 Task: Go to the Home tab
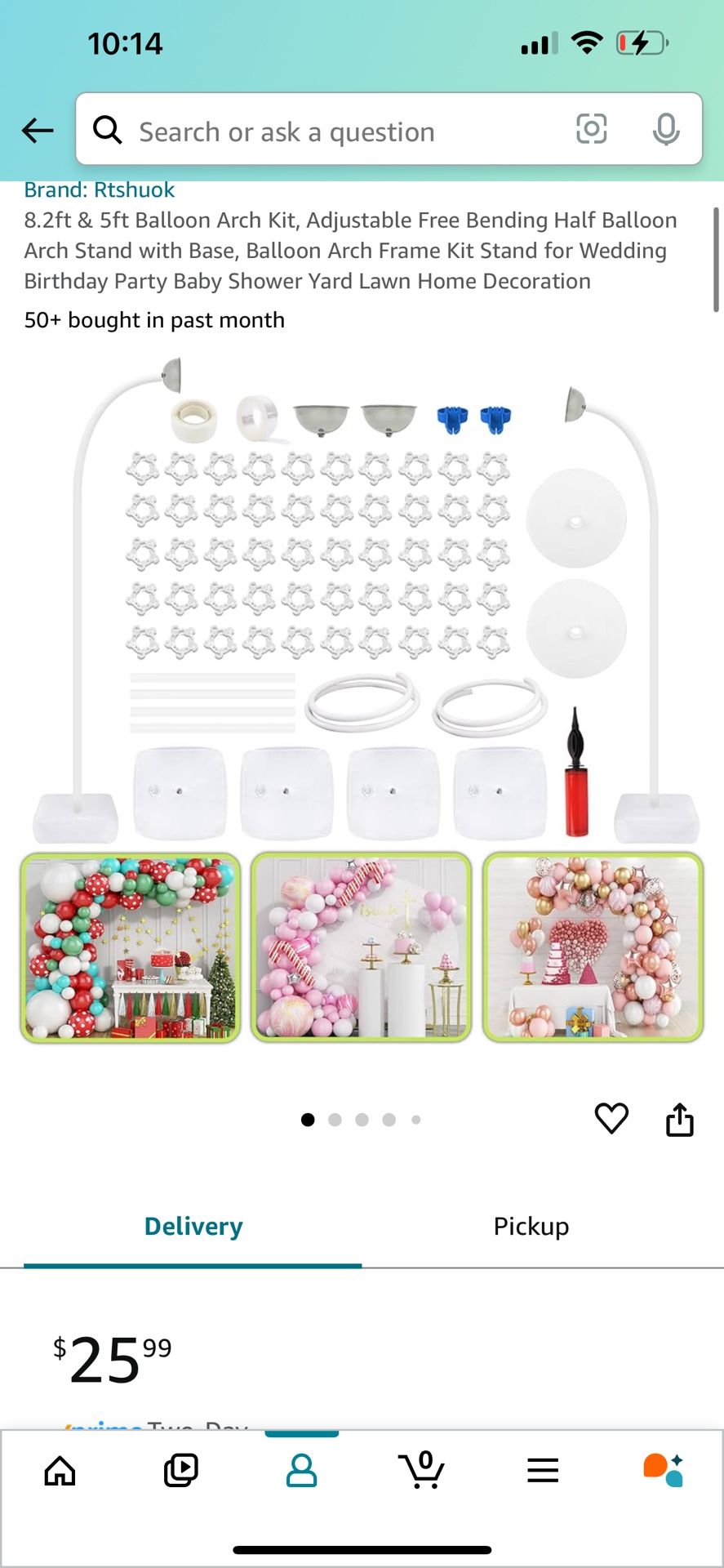click(x=60, y=1471)
